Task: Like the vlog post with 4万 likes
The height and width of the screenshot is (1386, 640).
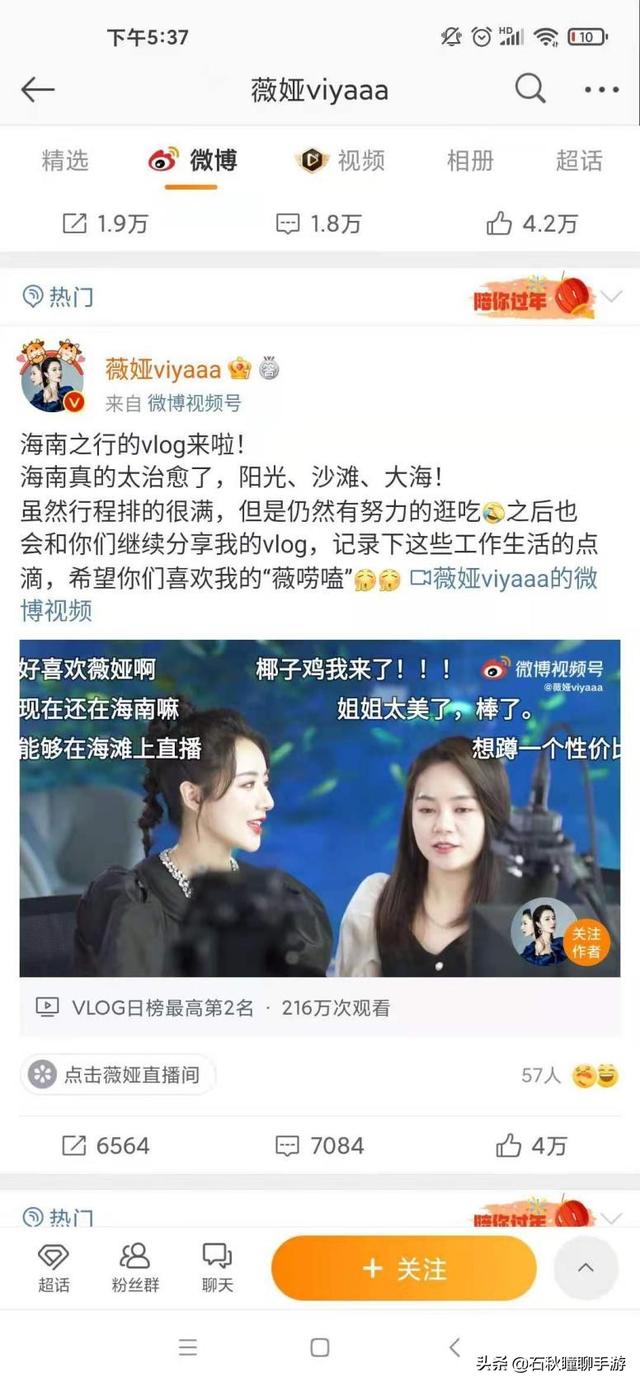Action: click(531, 1146)
